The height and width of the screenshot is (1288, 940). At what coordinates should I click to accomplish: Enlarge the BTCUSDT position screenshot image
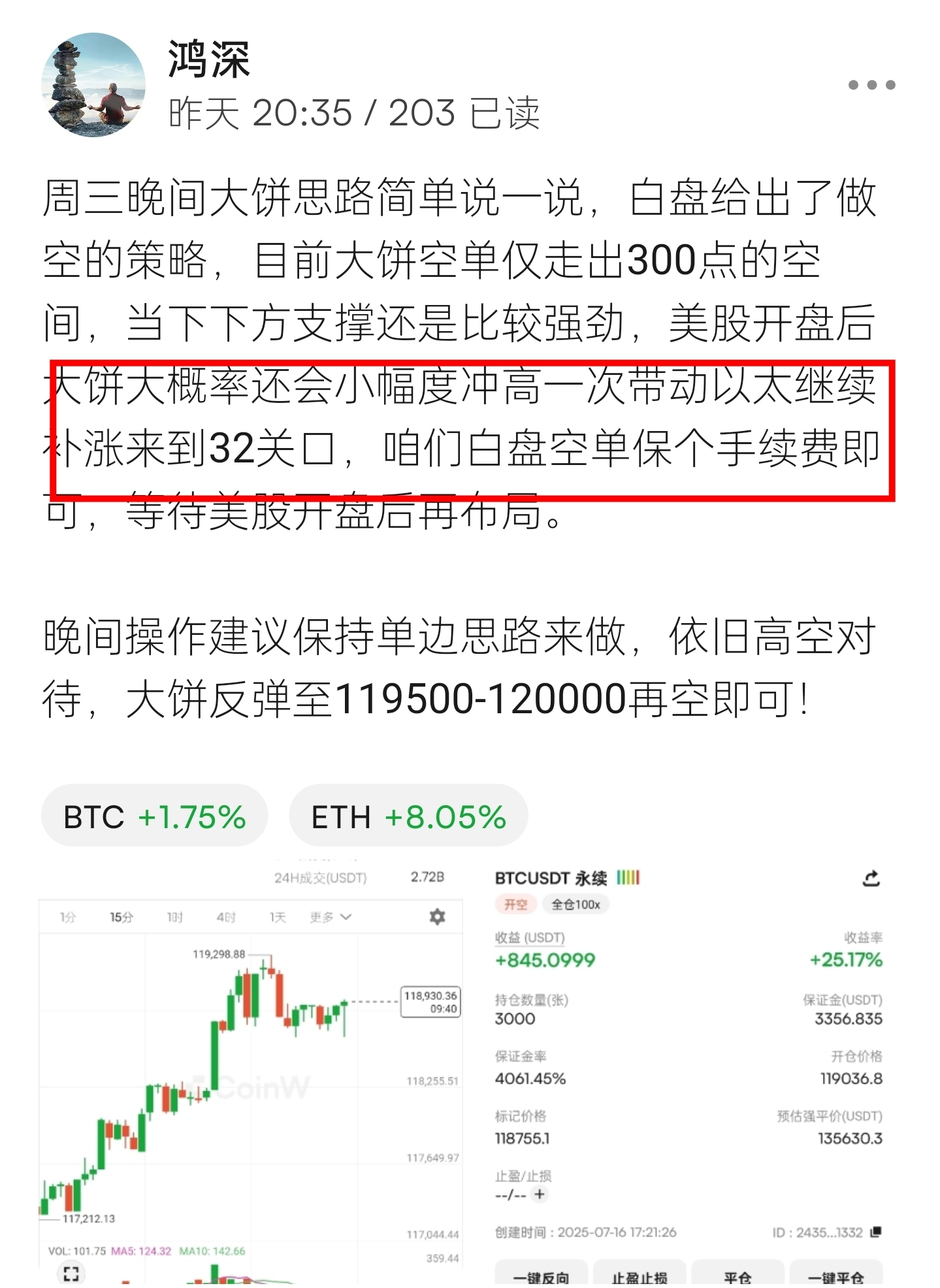pyautogui.click(x=688, y=1071)
